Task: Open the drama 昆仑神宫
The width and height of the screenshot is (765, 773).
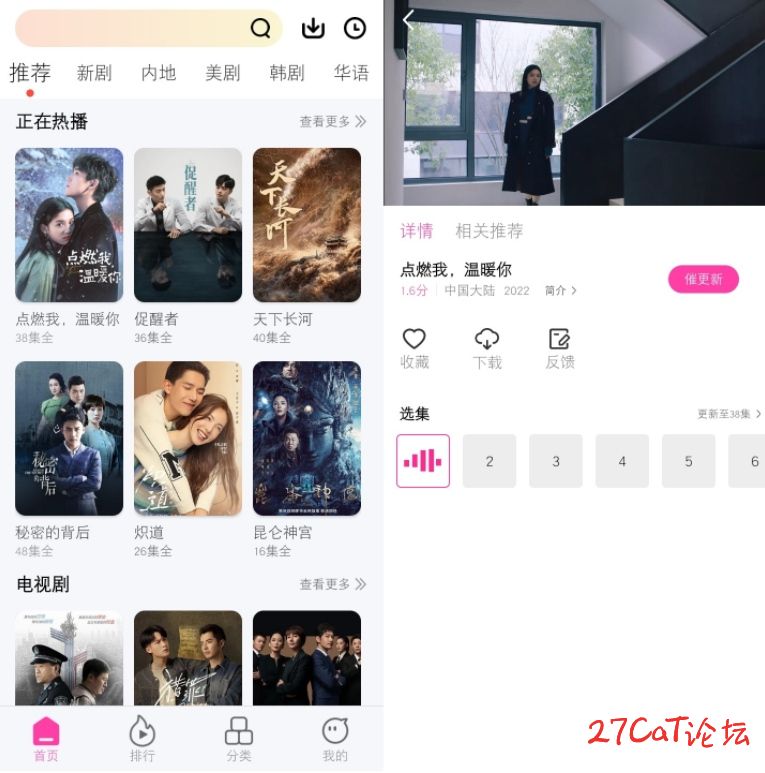Action: click(306, 438)
